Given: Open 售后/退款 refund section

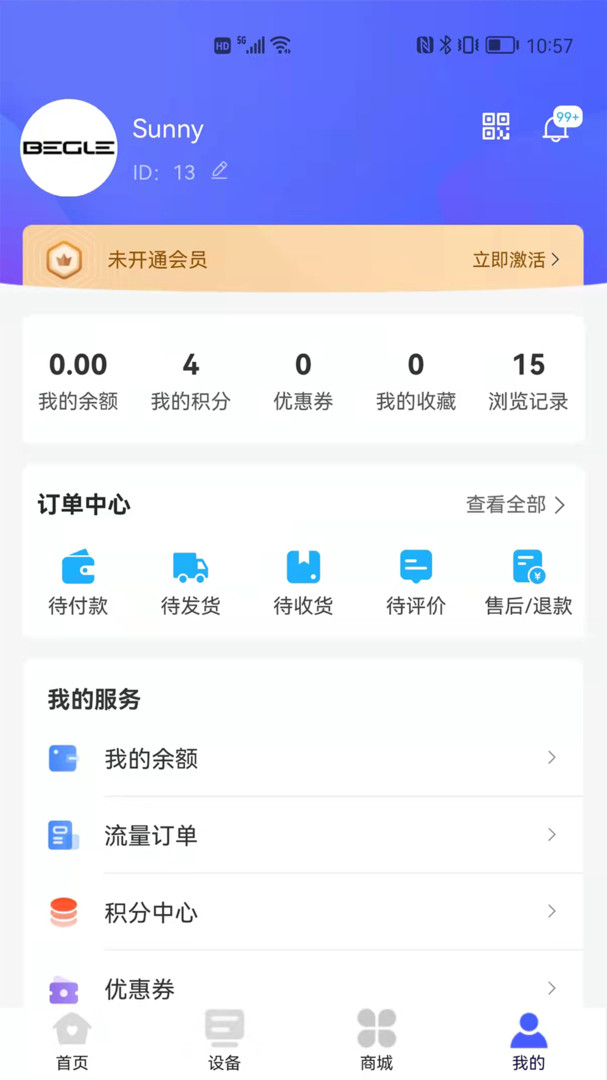Looking at the screenshot, I should [528, 582].
